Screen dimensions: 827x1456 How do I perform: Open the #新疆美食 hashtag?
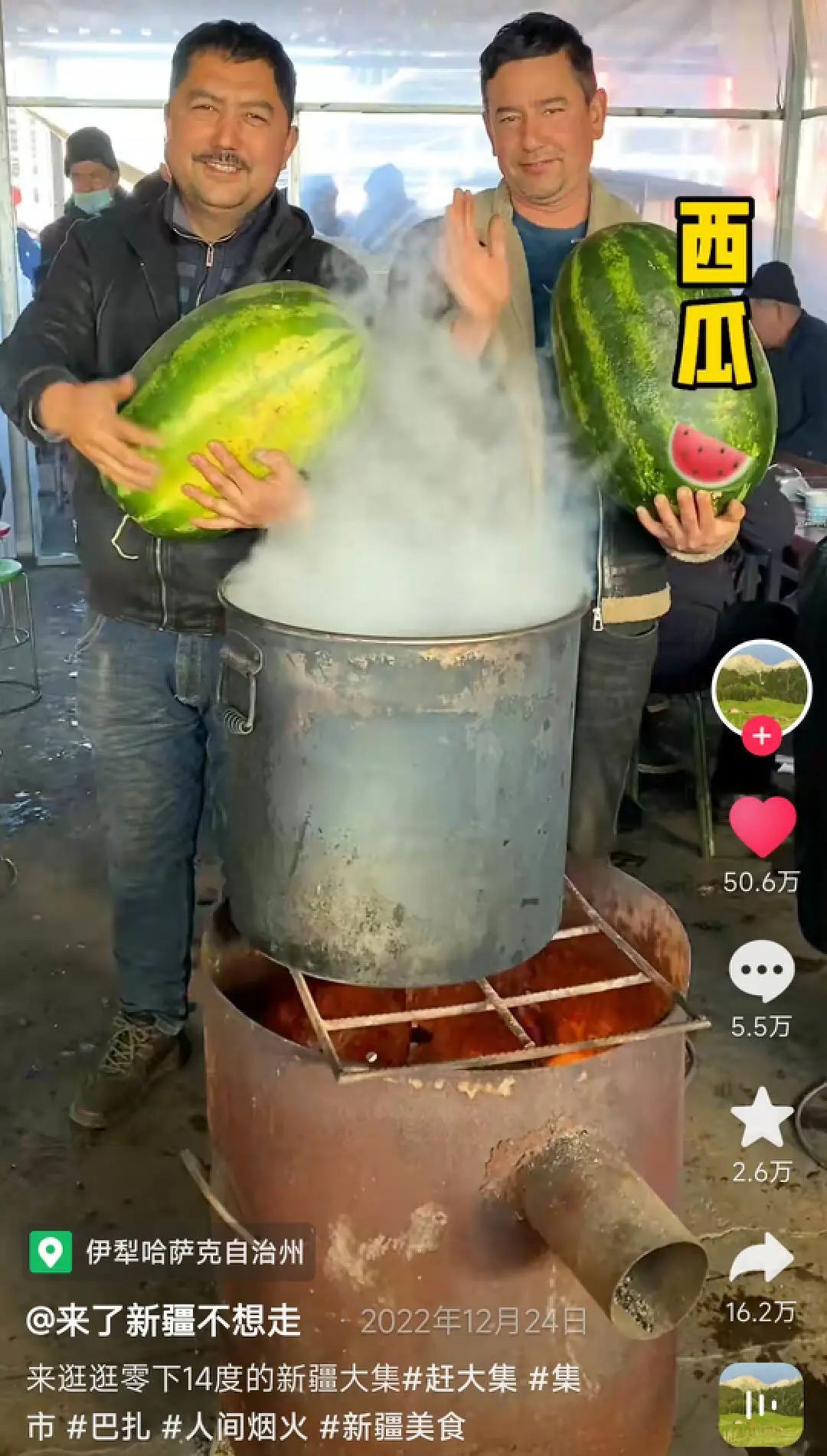click(393, 1426)
